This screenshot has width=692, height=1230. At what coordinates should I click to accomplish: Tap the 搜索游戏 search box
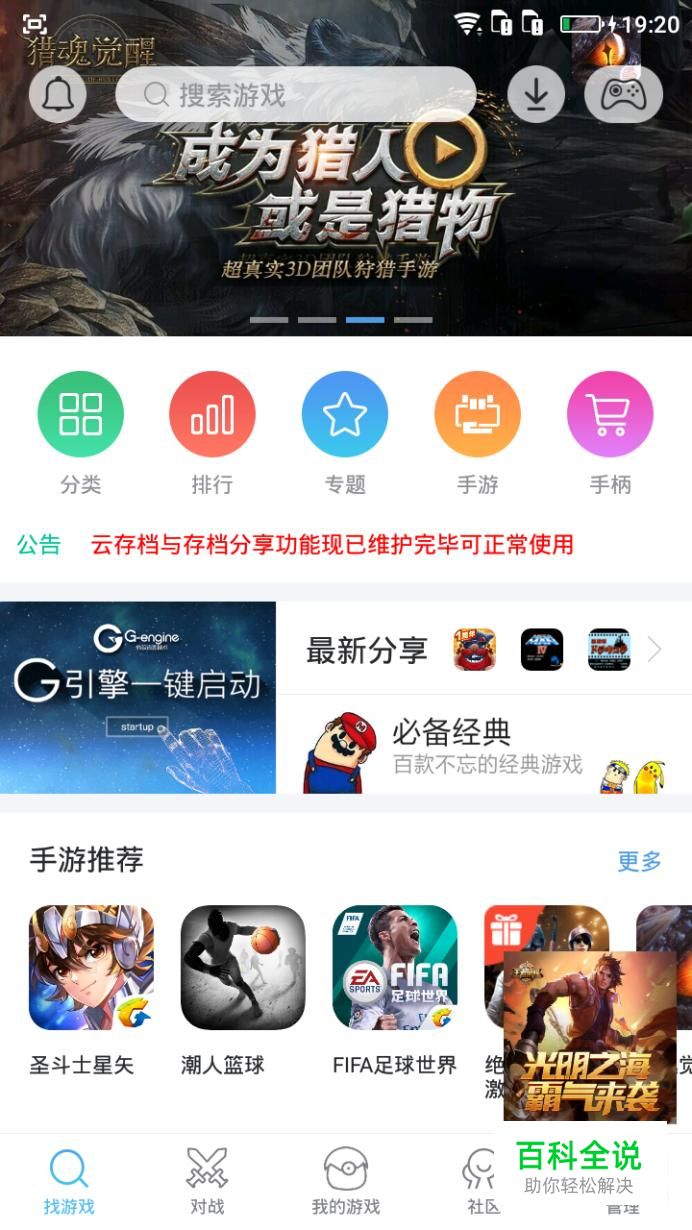coord(295,95)
